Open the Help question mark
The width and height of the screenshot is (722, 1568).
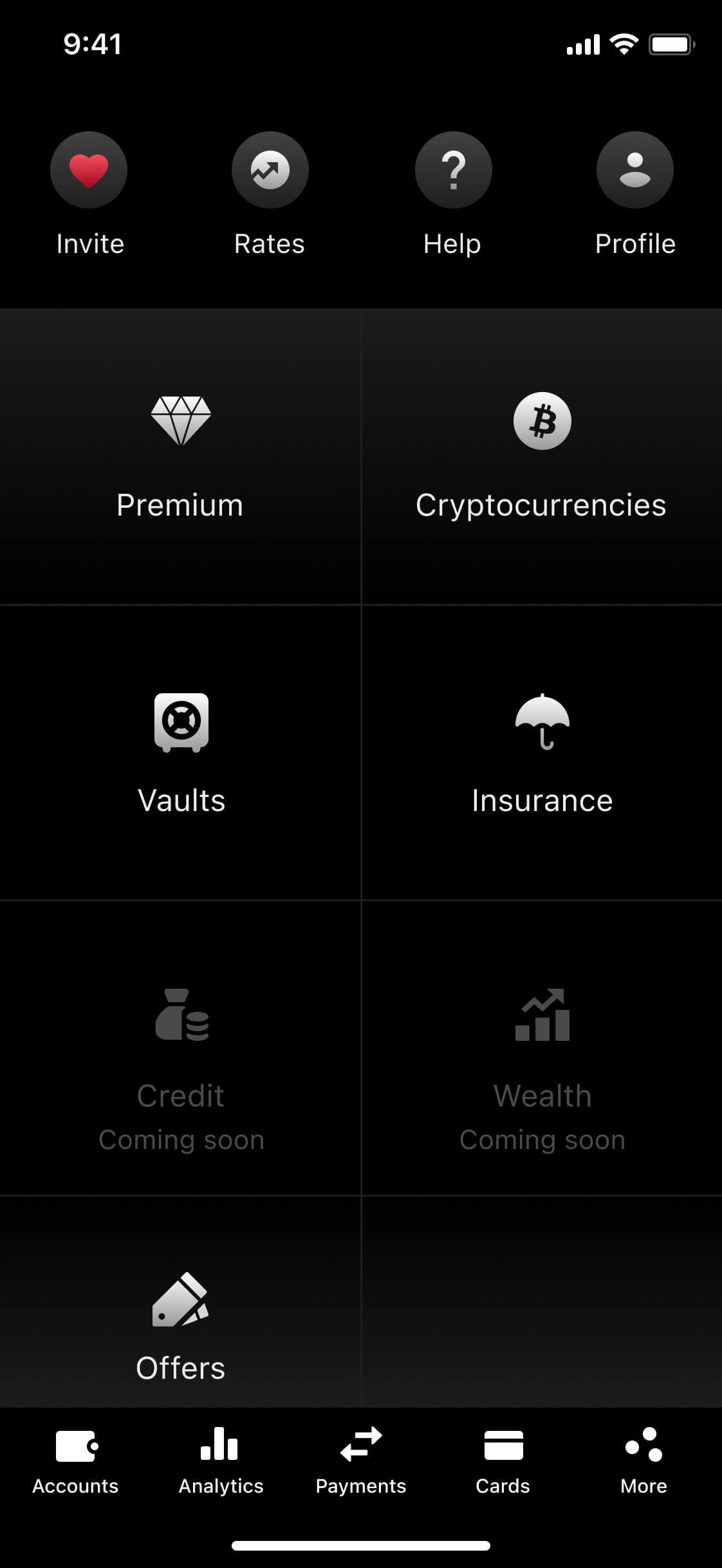click(x=454, y=170)
